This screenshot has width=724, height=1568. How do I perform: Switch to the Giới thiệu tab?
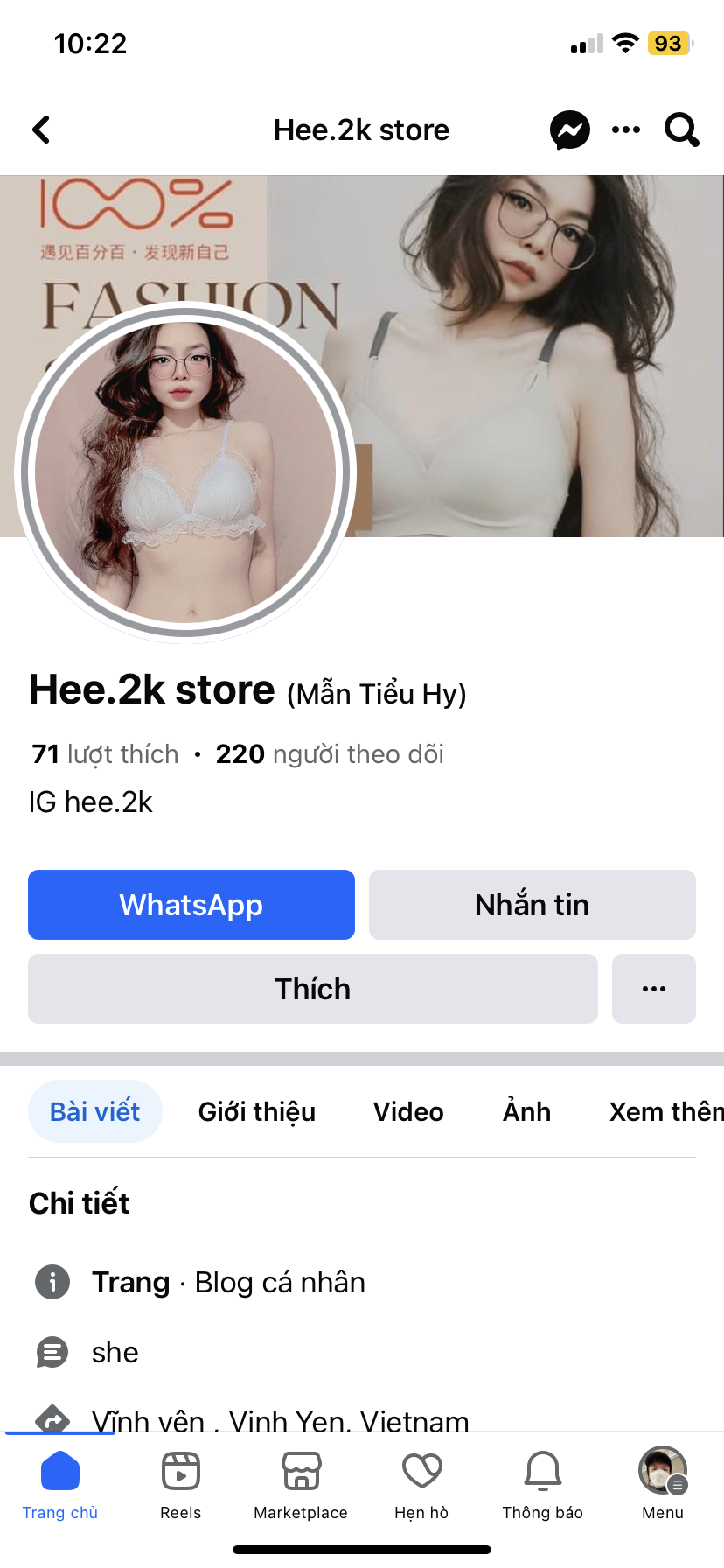[x=256, y=1111]
